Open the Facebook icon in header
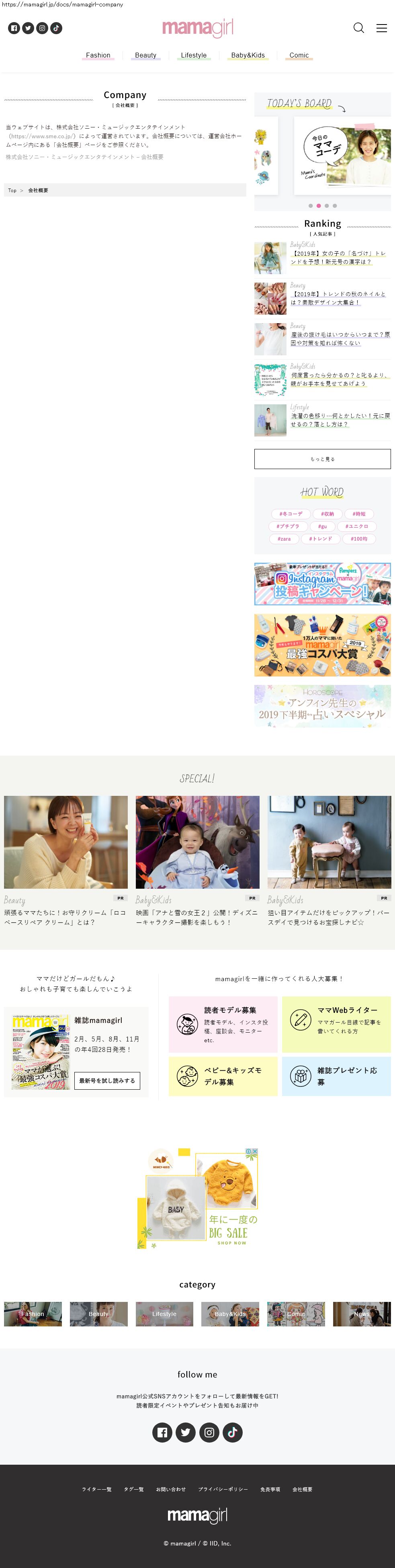The image size is (395, 1568). [14, 28]
